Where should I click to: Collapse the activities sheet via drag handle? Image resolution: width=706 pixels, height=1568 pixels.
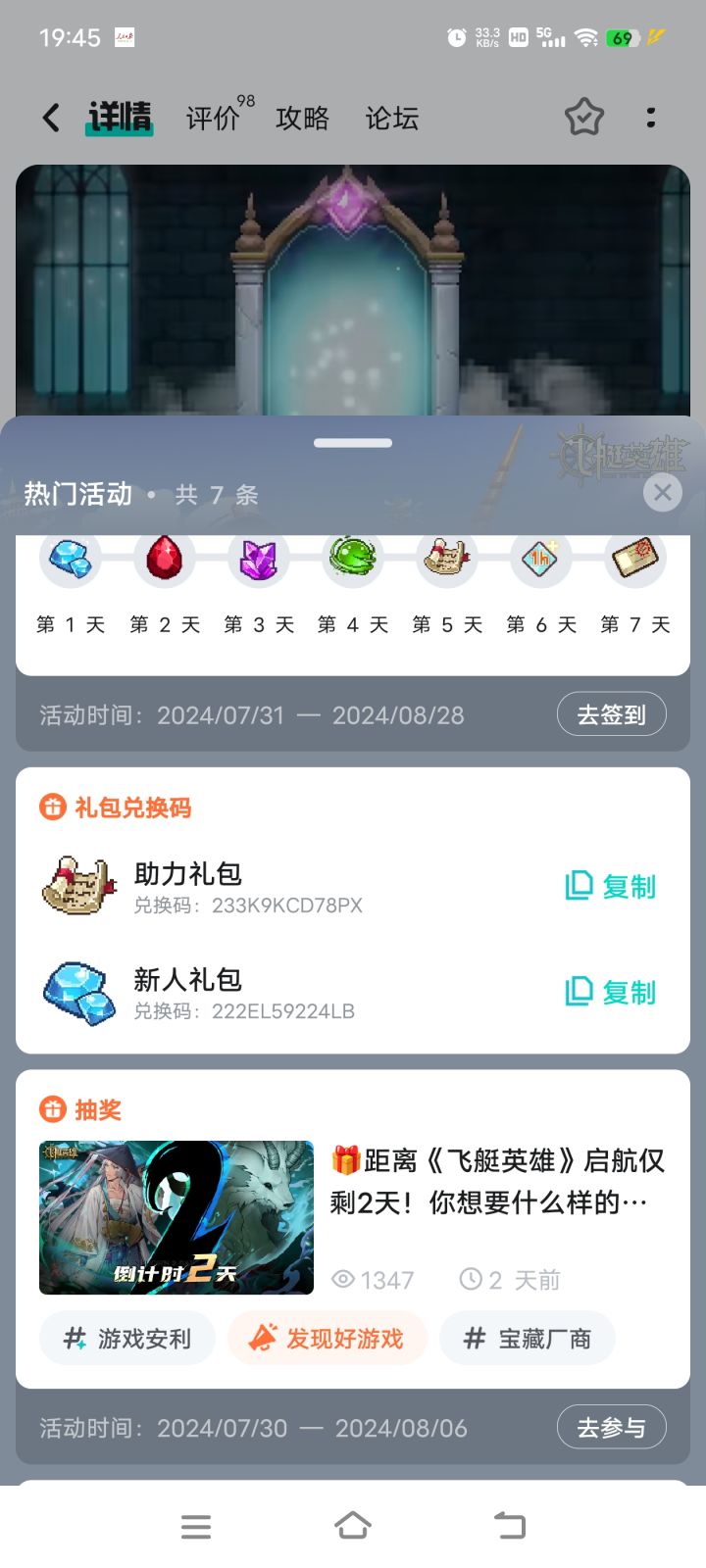(352, 442)
